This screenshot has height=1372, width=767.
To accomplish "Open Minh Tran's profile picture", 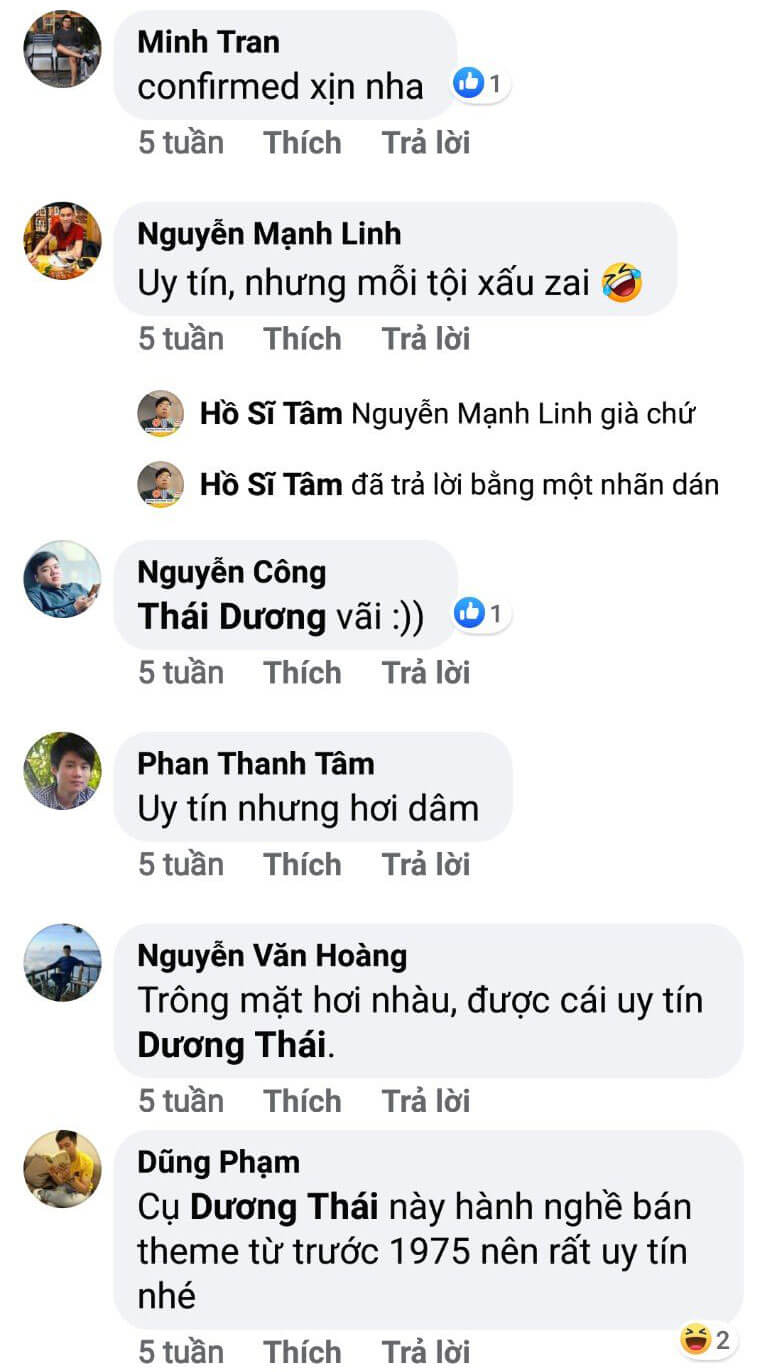I will (62, 49).
